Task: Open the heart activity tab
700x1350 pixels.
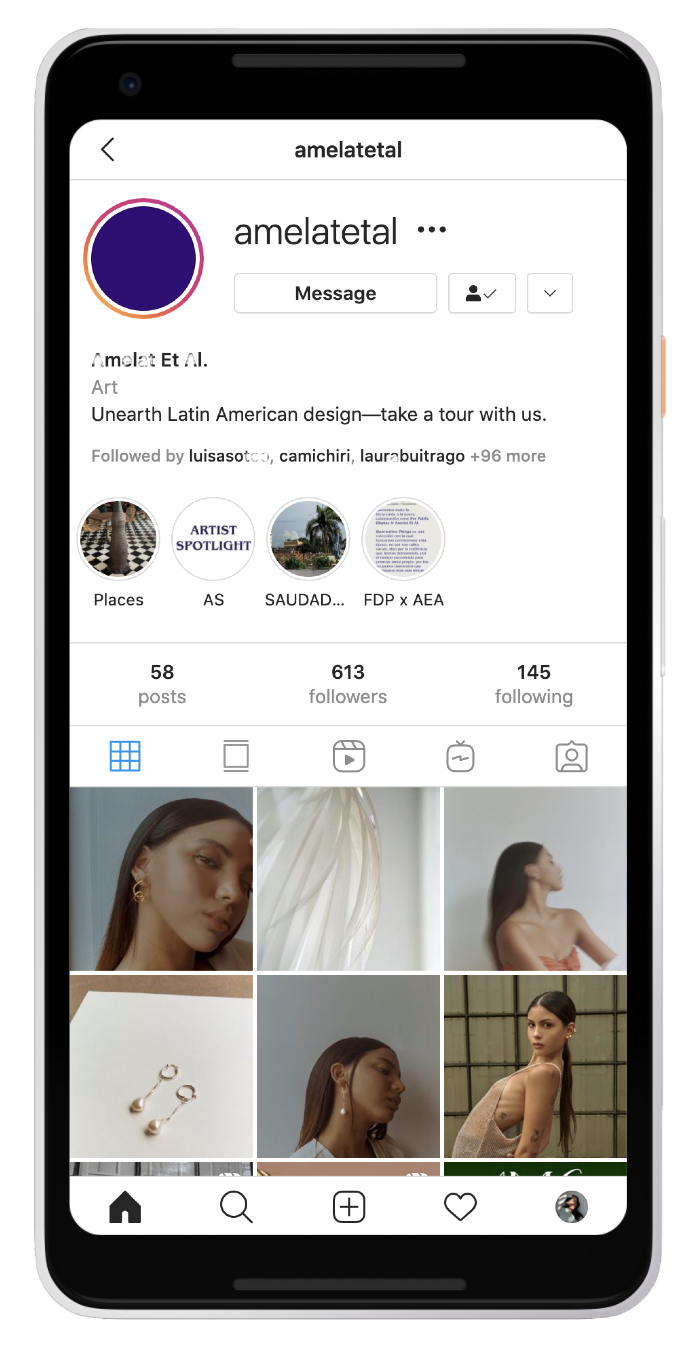Action: tap(460, 1208)
